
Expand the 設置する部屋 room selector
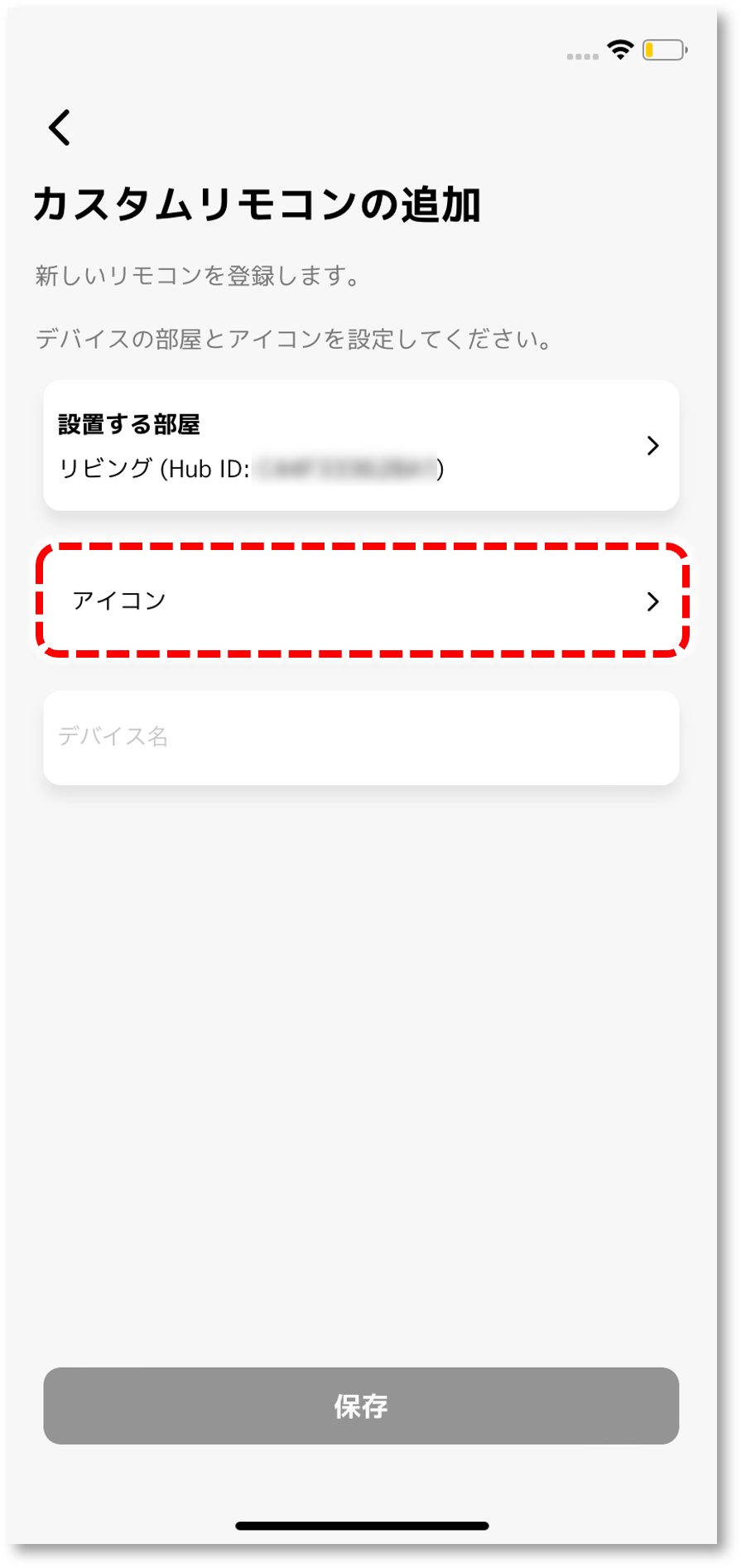(x=362, y=445)
